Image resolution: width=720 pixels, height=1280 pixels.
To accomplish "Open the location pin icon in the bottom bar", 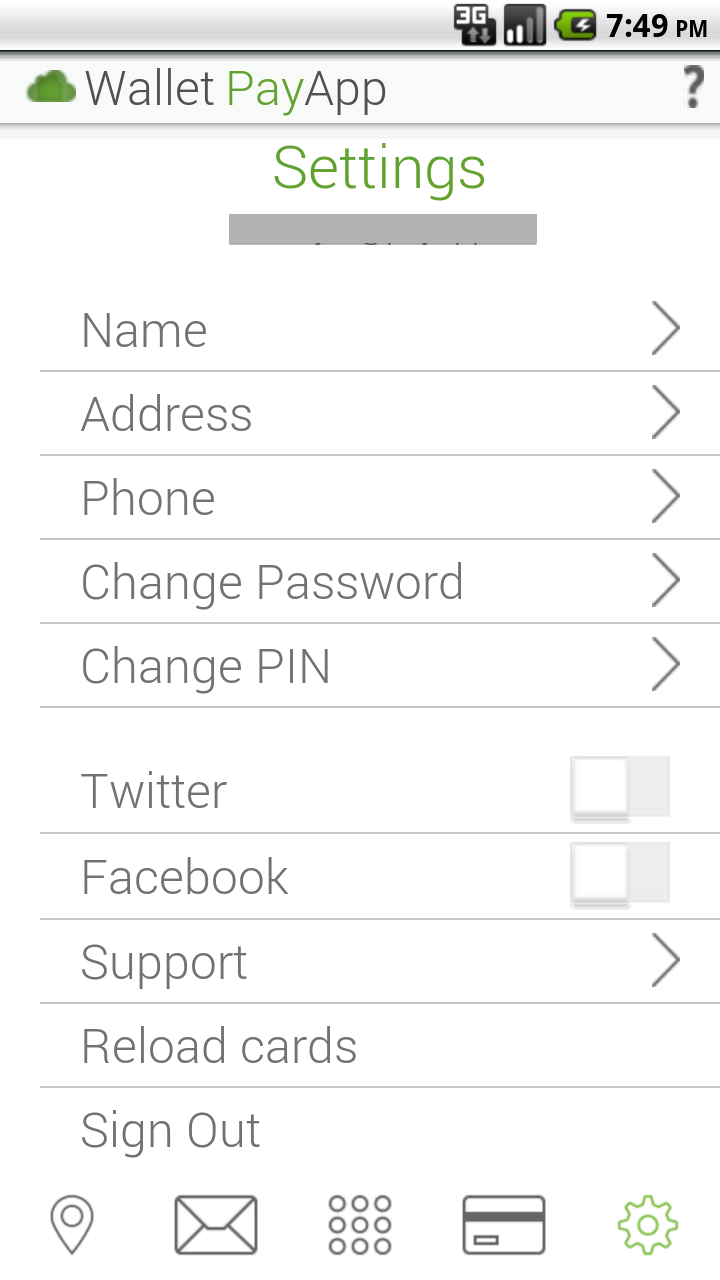I will [70, 1222].
